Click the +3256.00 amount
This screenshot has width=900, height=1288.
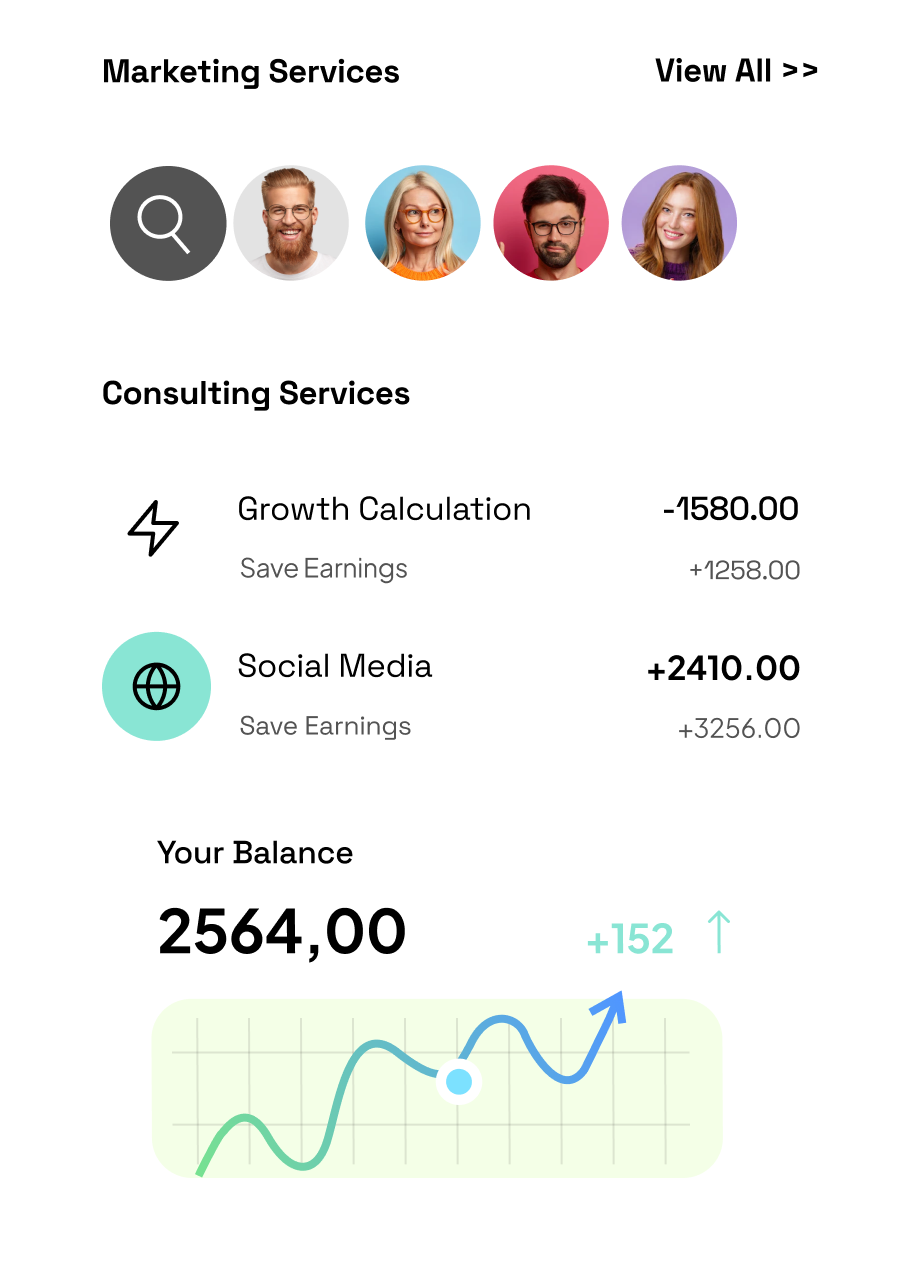(740, 728)
